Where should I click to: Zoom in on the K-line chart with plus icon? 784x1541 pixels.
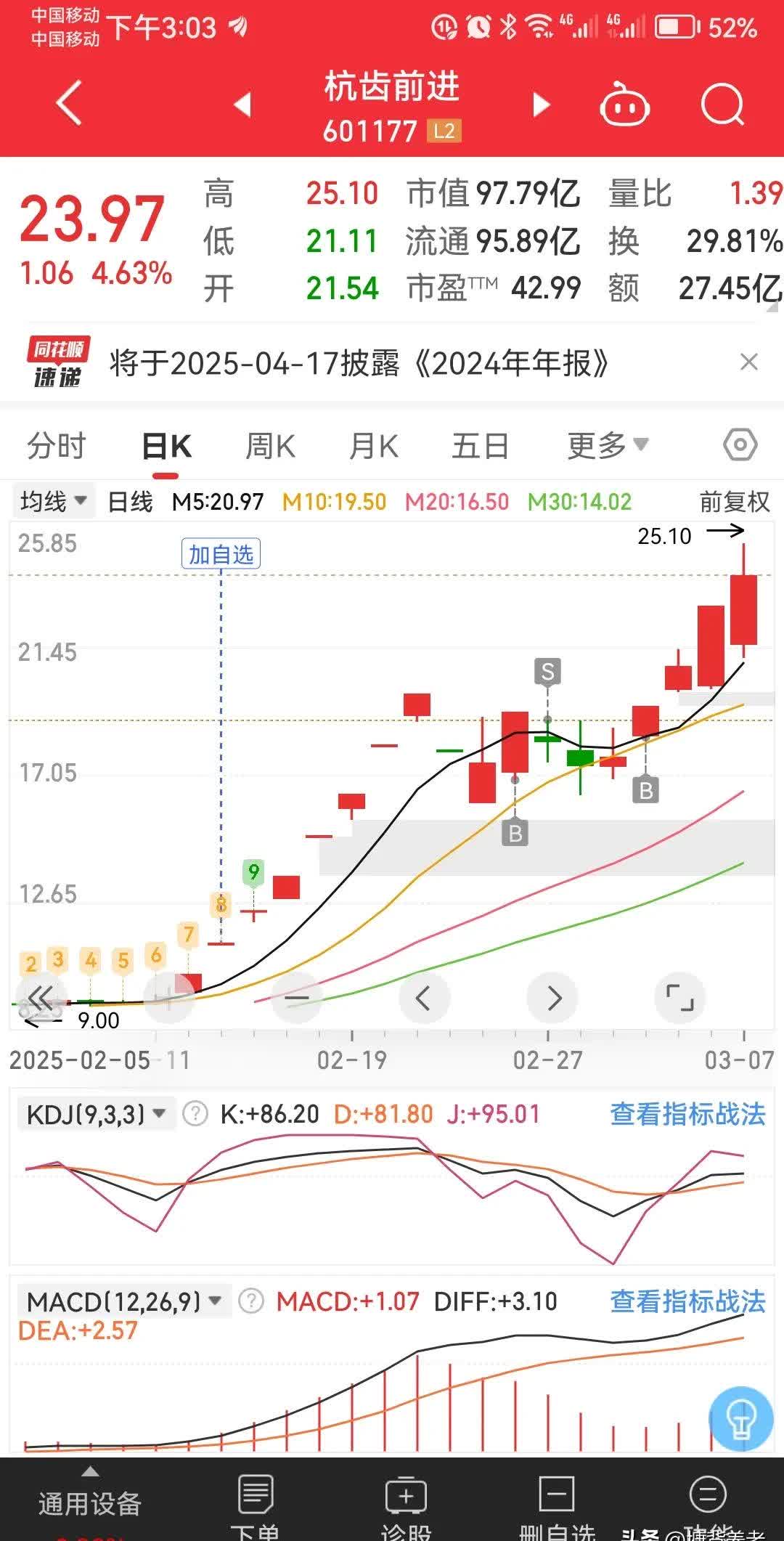[168, 998]
